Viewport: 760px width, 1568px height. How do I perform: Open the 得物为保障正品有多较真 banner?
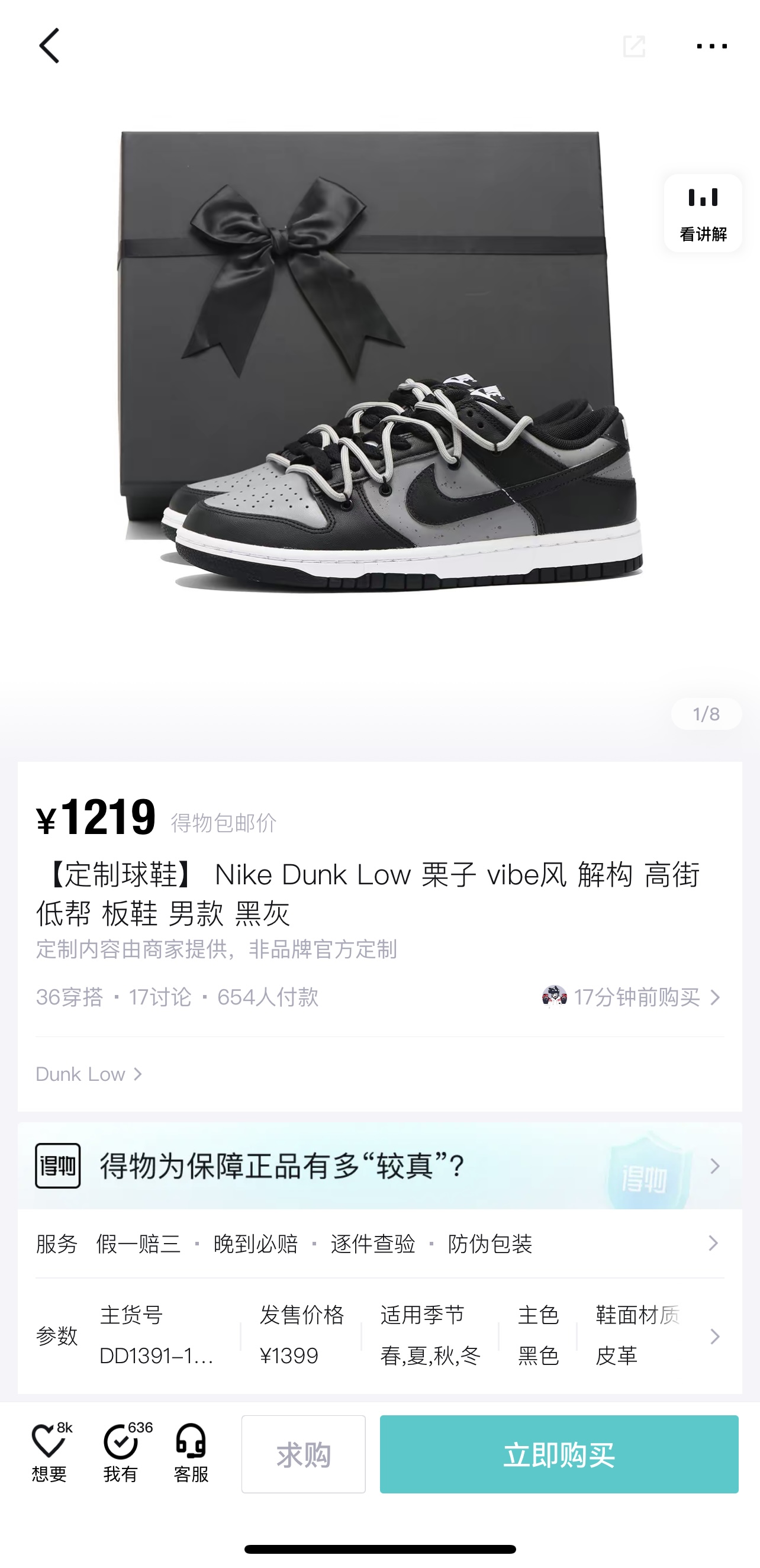click(379, 1165)
